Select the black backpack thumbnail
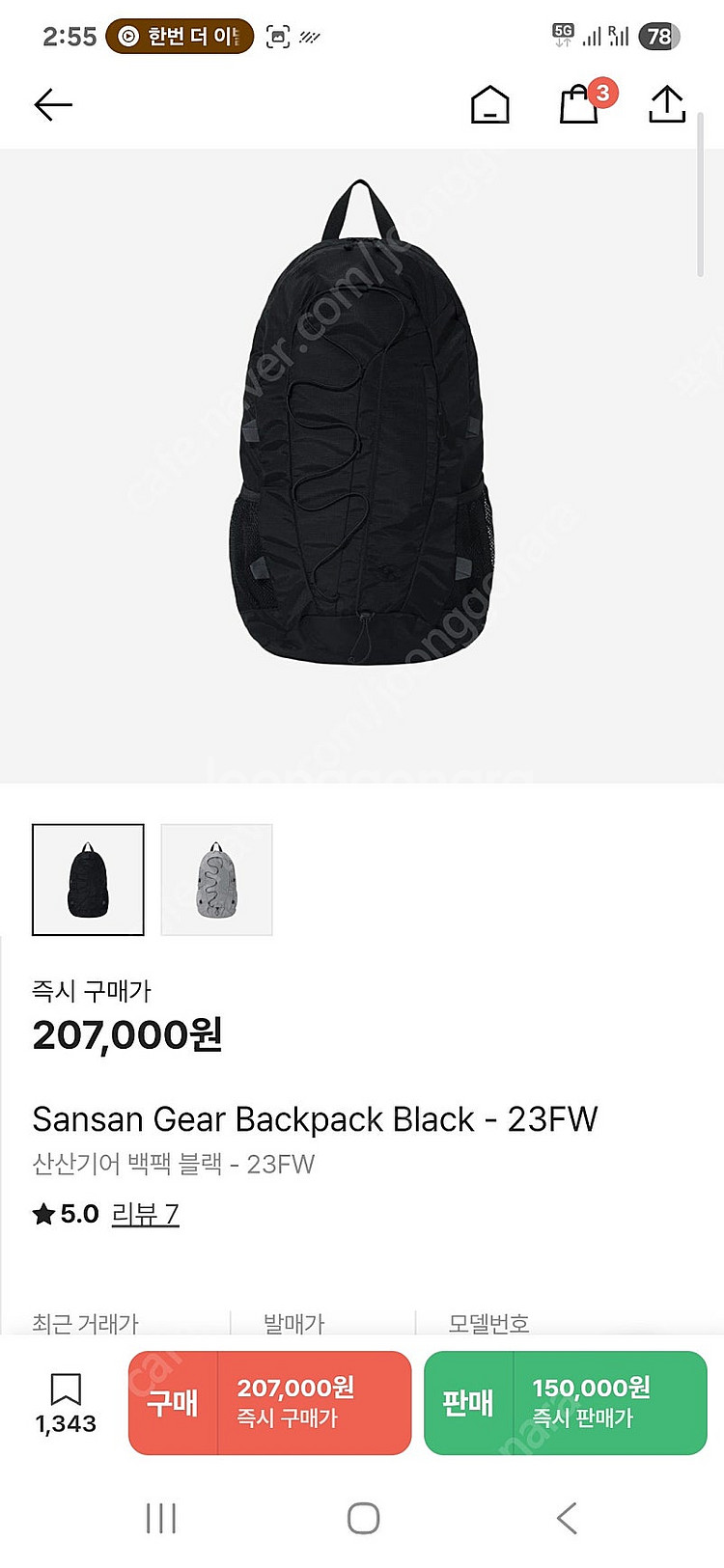This screenshot has width=724, height=1568. click(88, 879)
